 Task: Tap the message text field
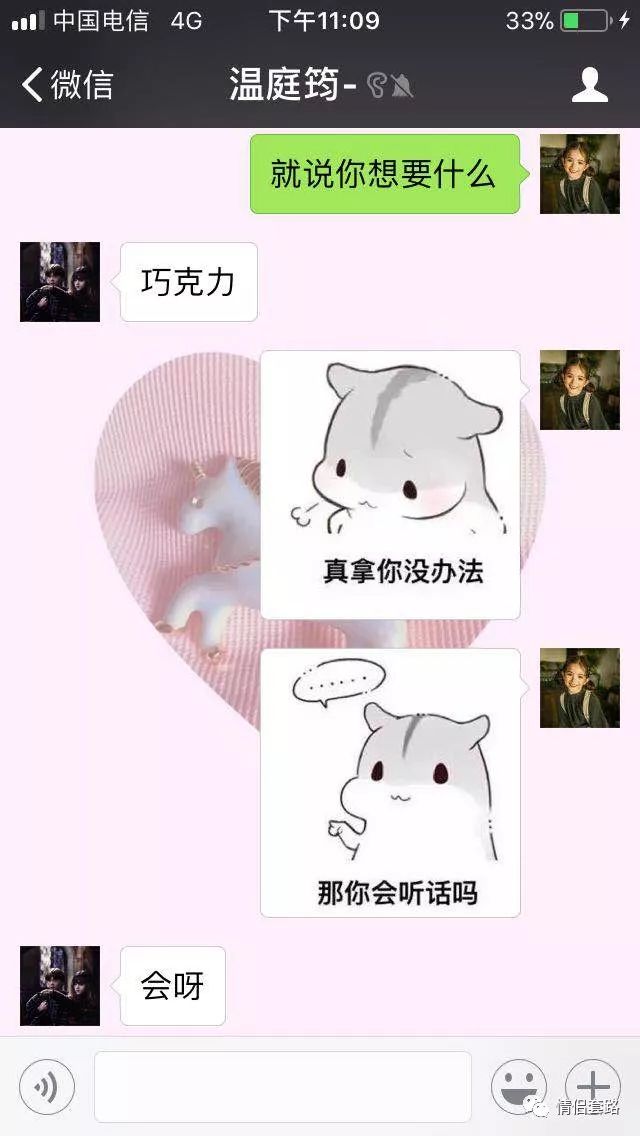point(283,1086)
